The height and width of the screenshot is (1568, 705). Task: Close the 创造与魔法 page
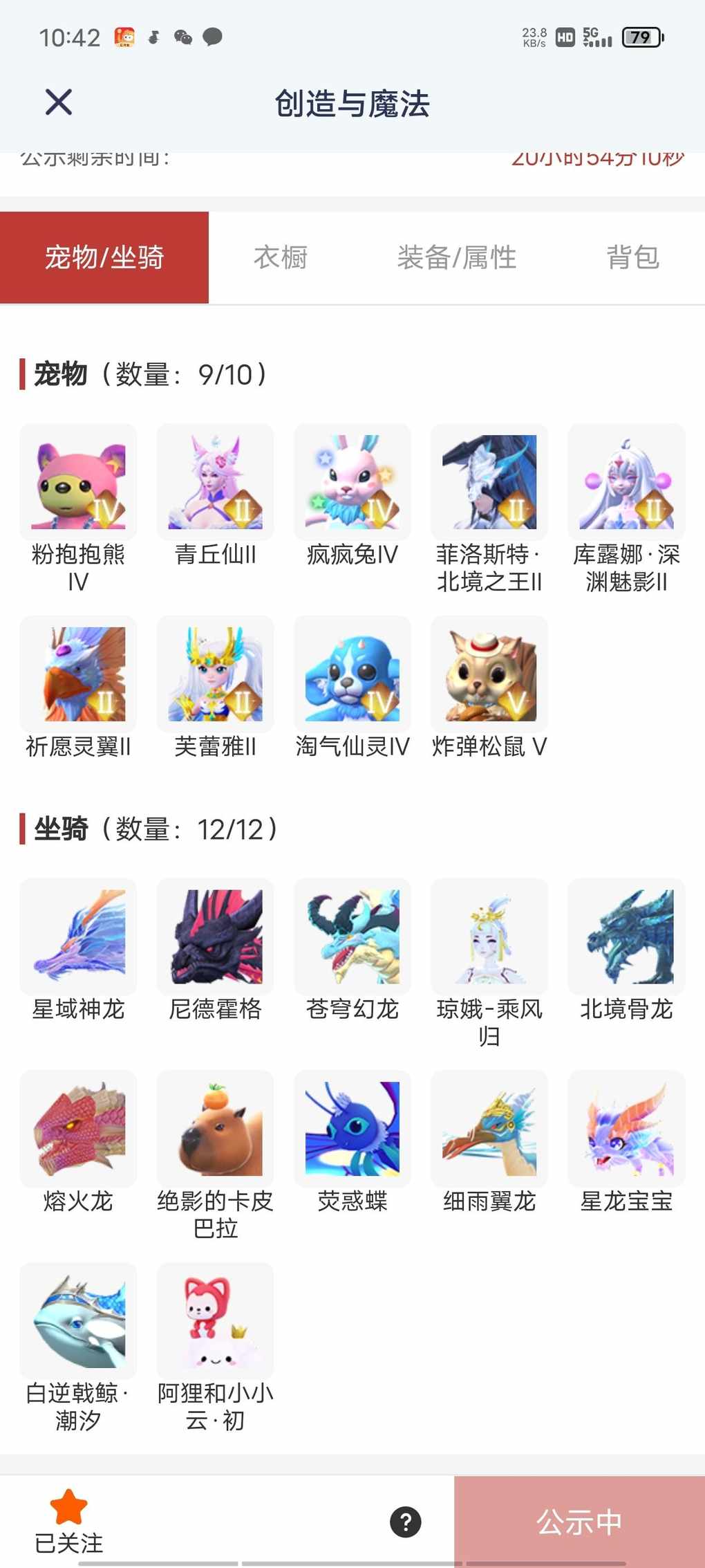pyautogui.click(x=59, y=102)
